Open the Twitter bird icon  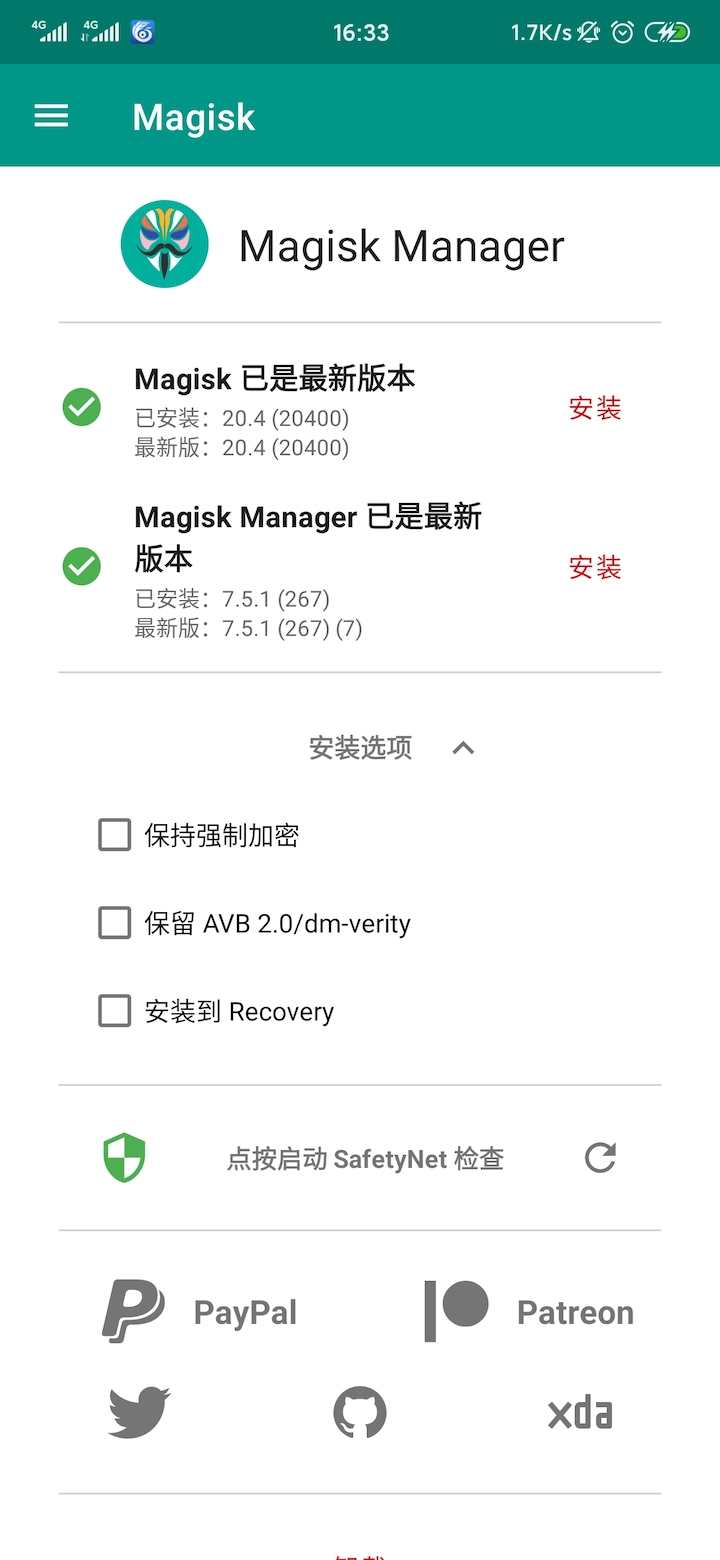139,1413
